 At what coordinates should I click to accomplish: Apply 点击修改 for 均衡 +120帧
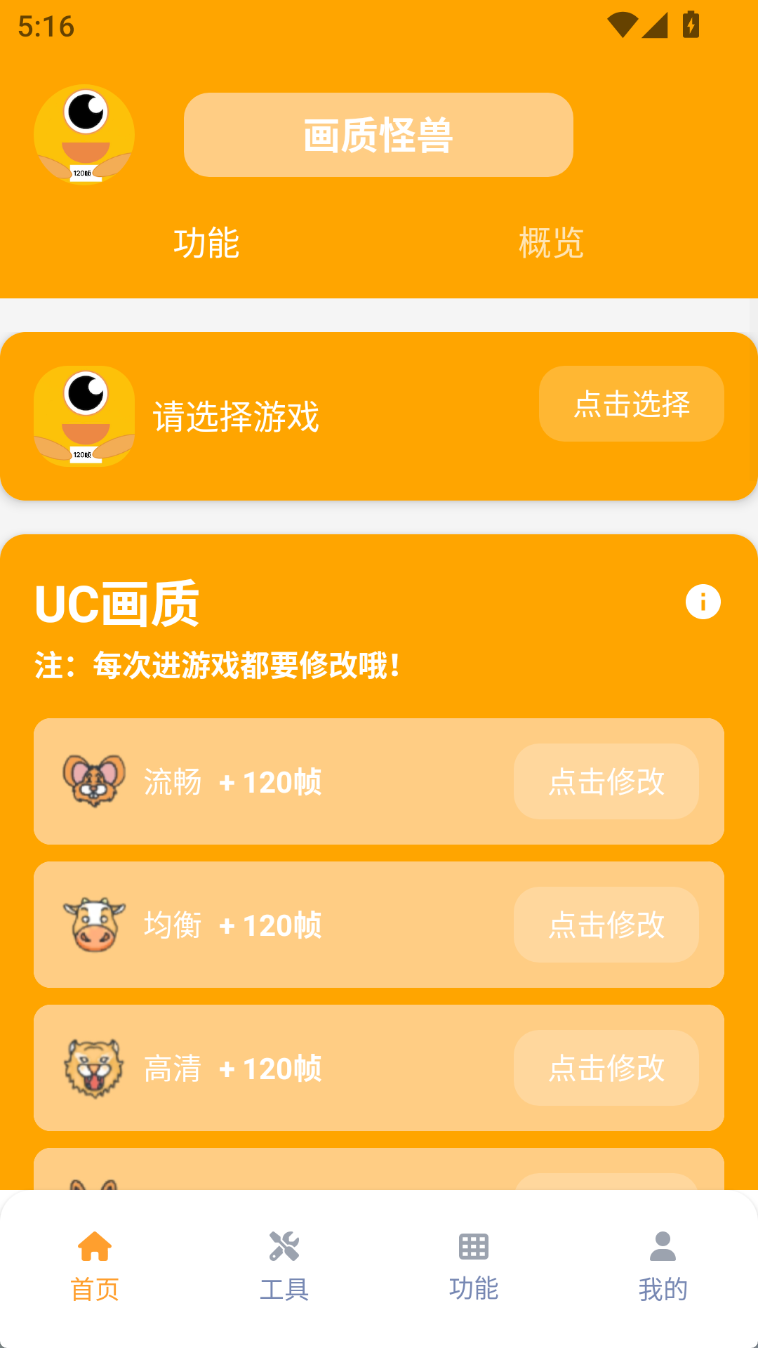[606, 924]
